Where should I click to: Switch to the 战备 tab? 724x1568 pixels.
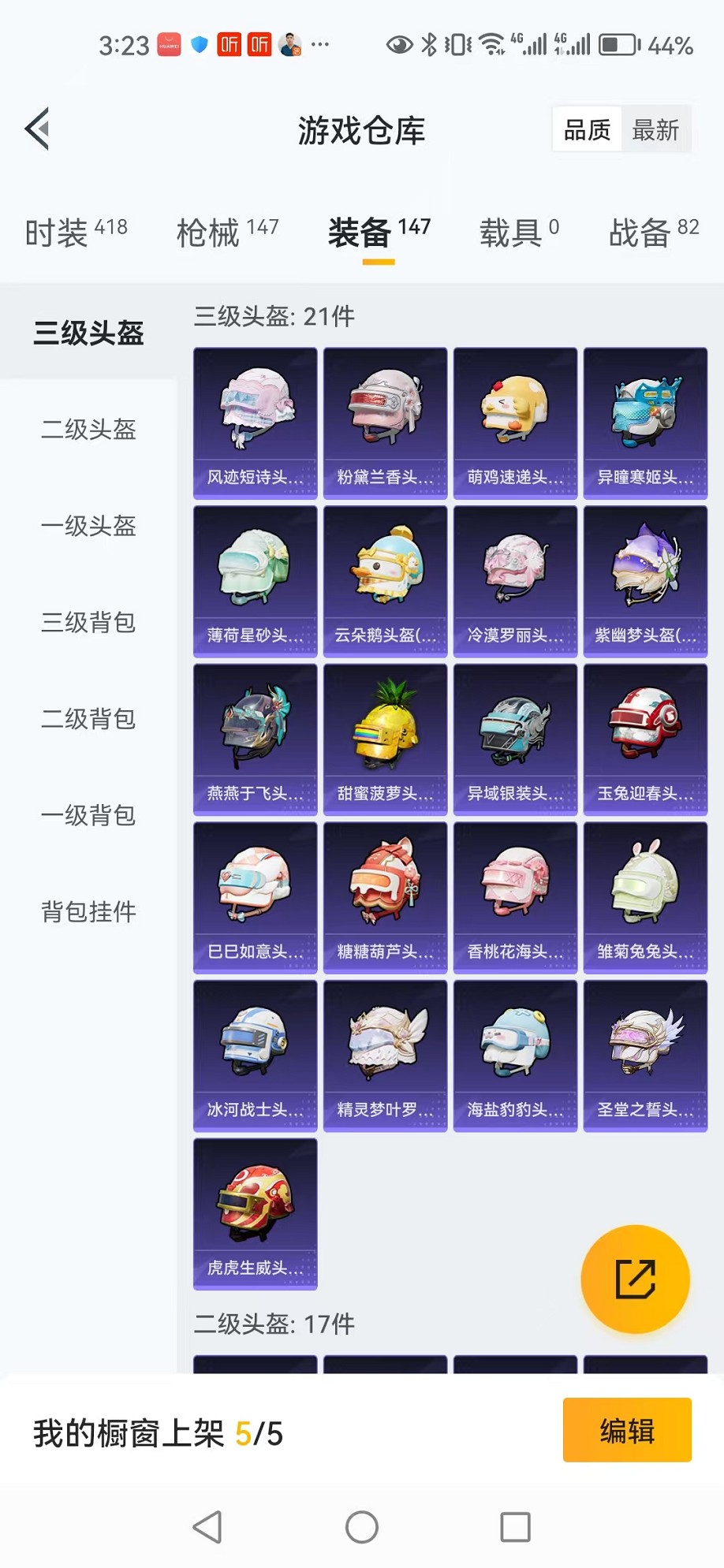[653, 232]
